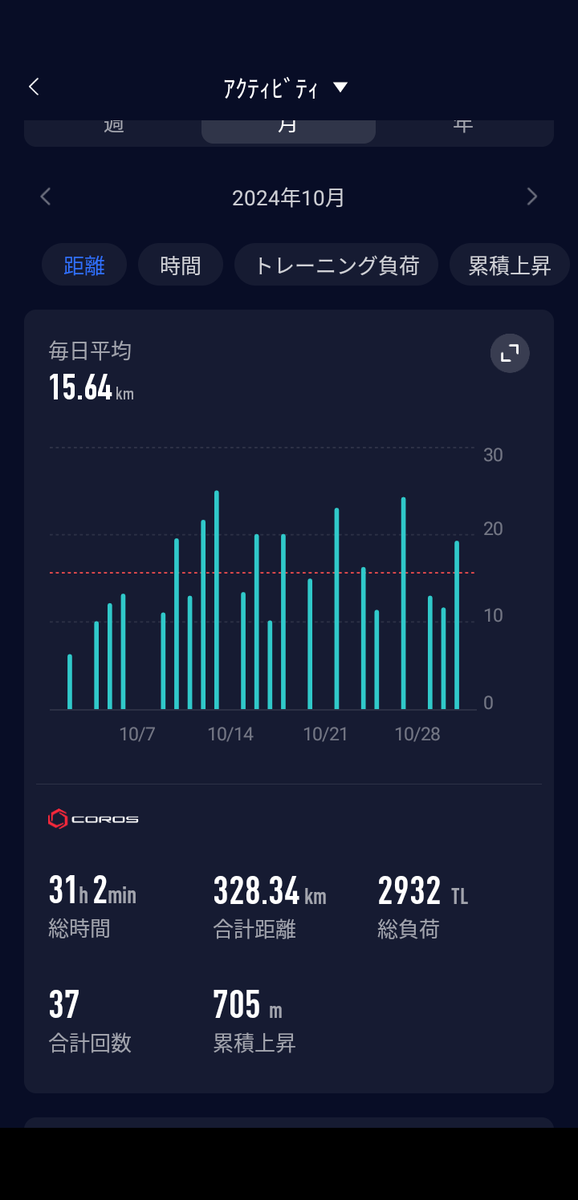Go to the next month after 2024年10月

(x=532, y=197)
